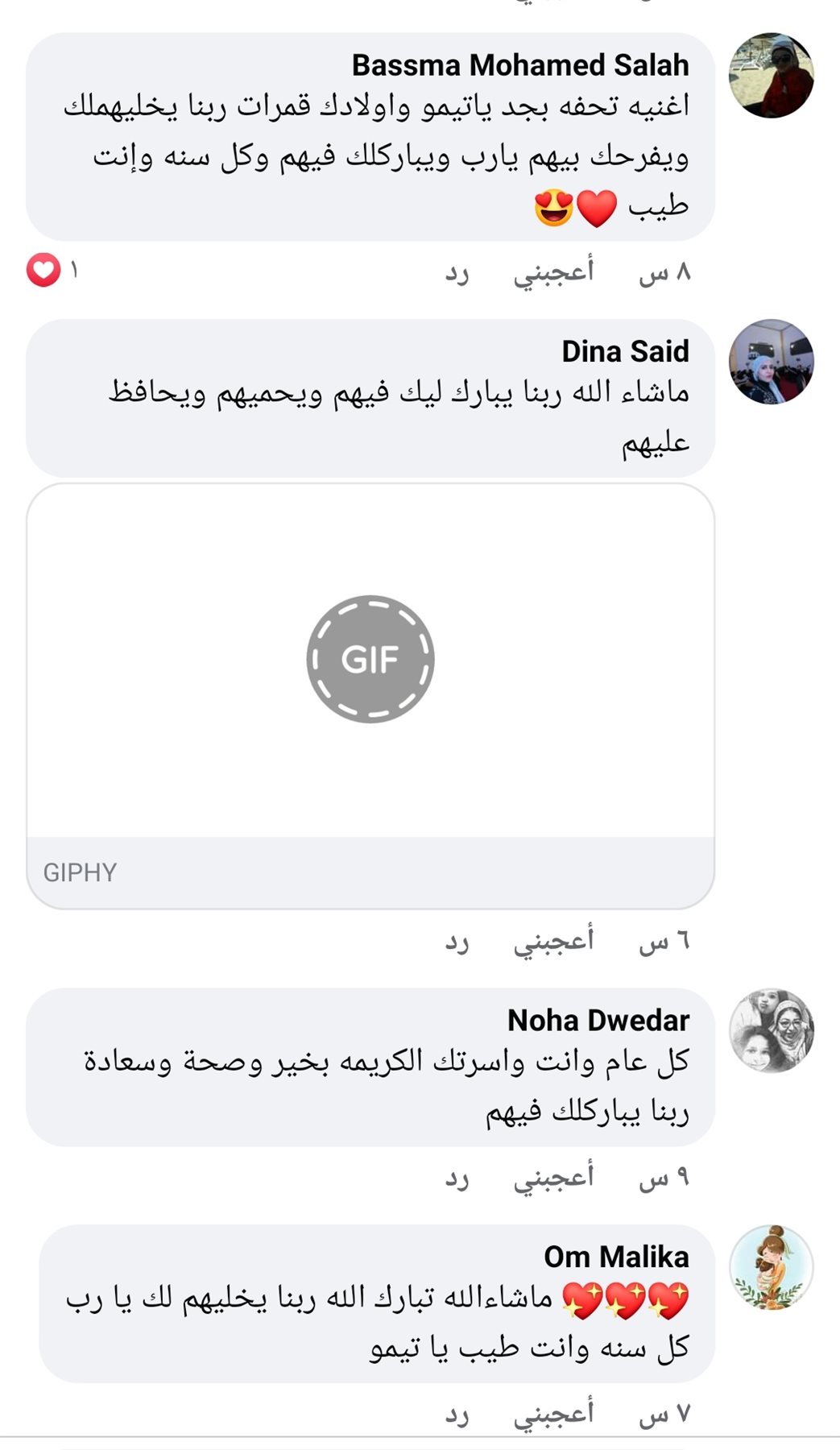
Task: Open Dina Said's profile picture
Action: click(771, 362)
